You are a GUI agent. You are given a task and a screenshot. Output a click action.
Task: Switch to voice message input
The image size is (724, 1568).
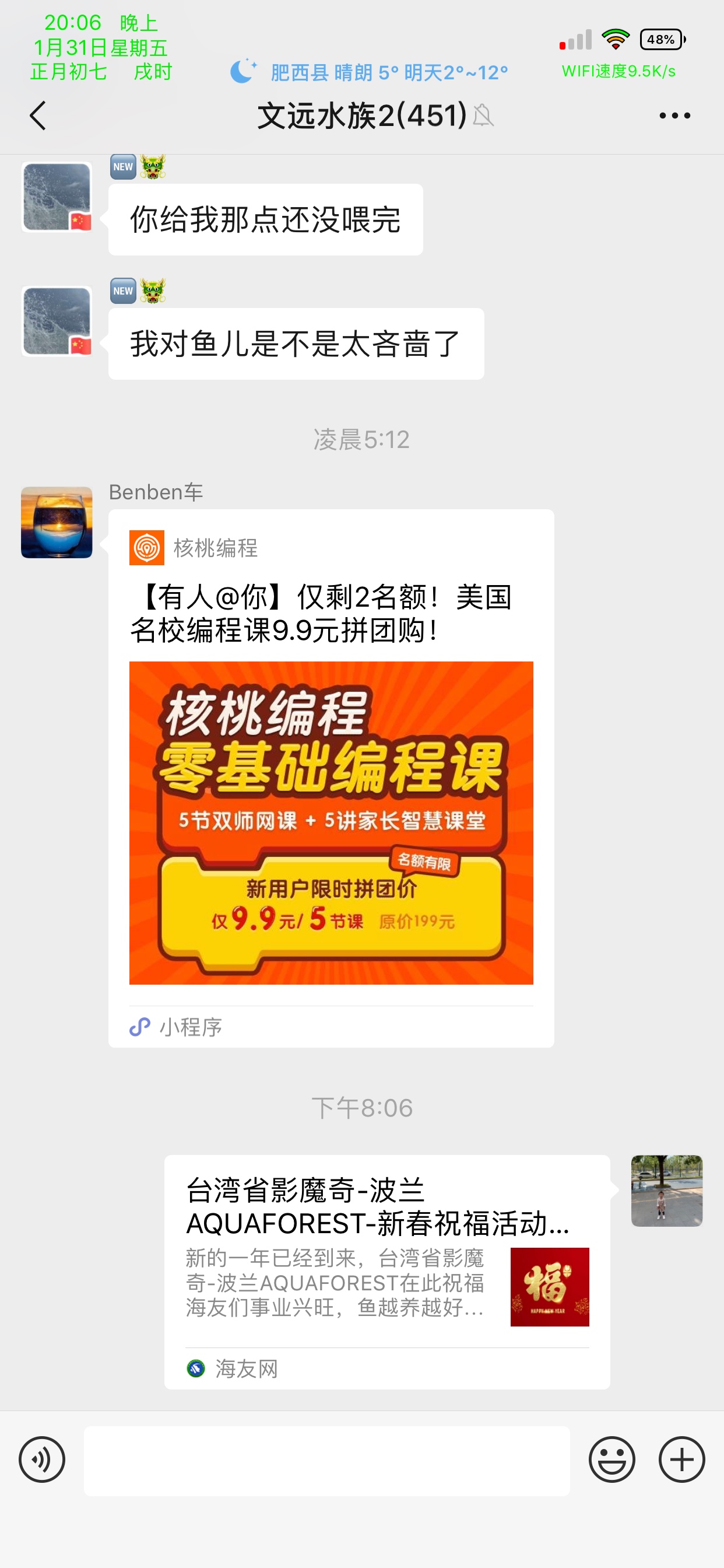pos(42,1459)
